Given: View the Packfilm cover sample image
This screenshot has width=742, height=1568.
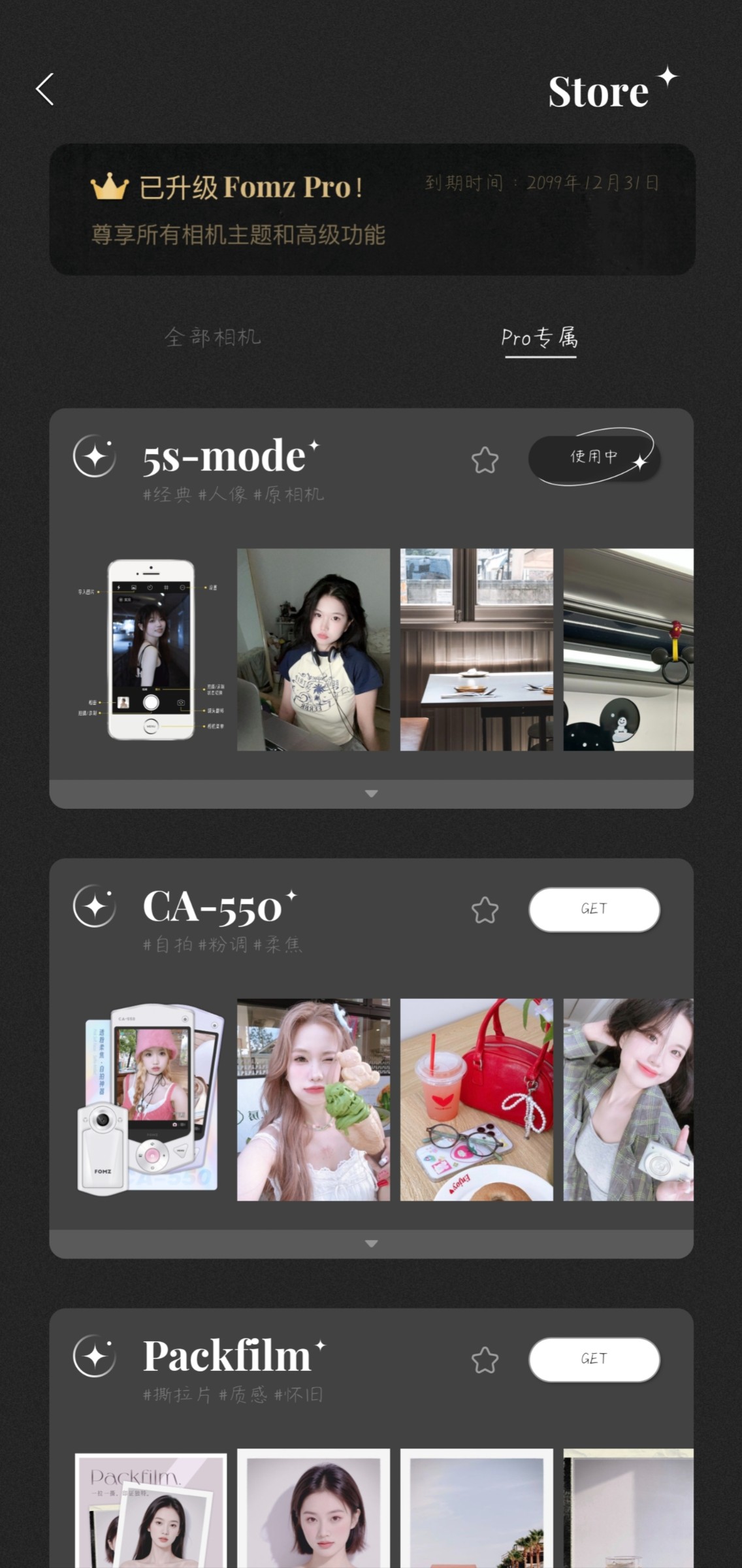Looking at the screenshot, I should point(151,1509).
